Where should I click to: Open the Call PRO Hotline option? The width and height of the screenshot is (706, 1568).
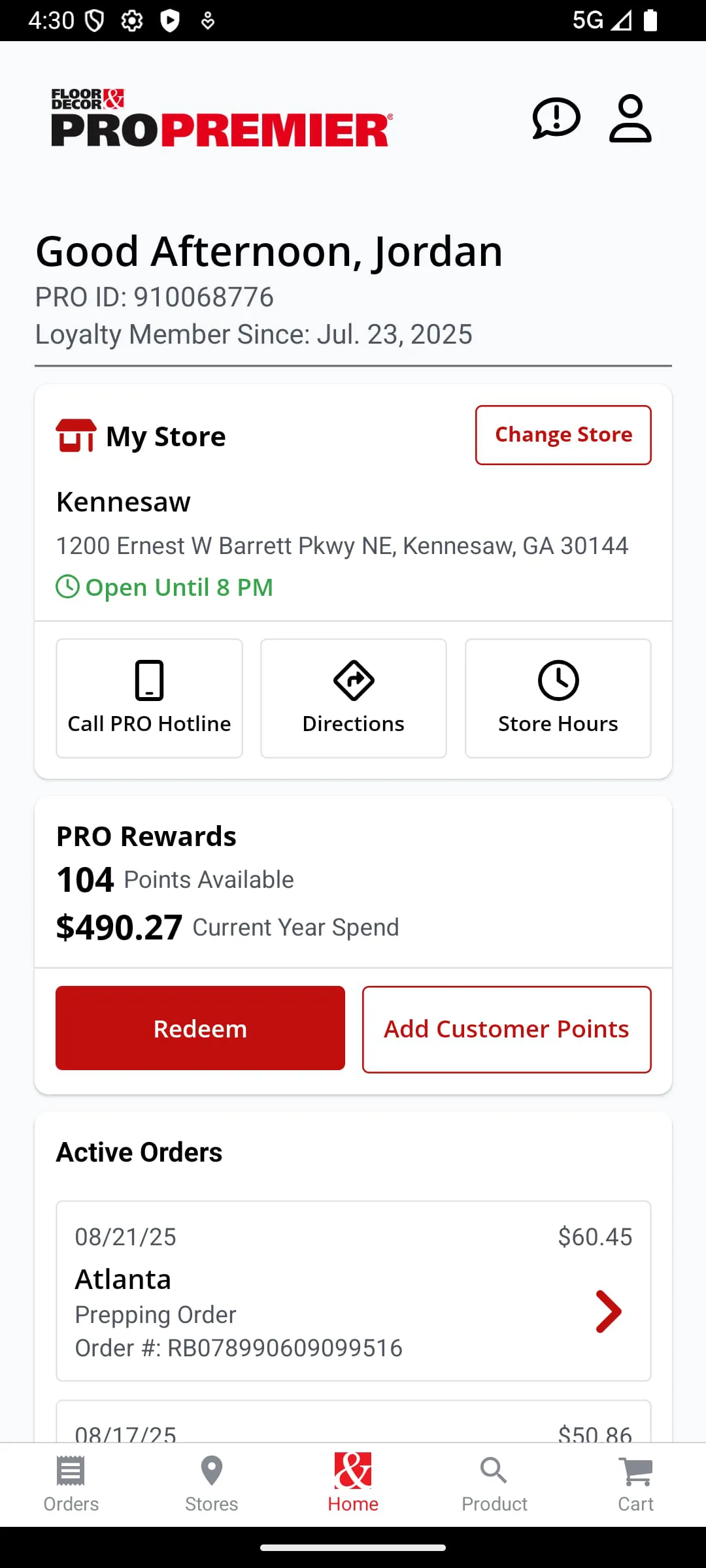point(149,698)
